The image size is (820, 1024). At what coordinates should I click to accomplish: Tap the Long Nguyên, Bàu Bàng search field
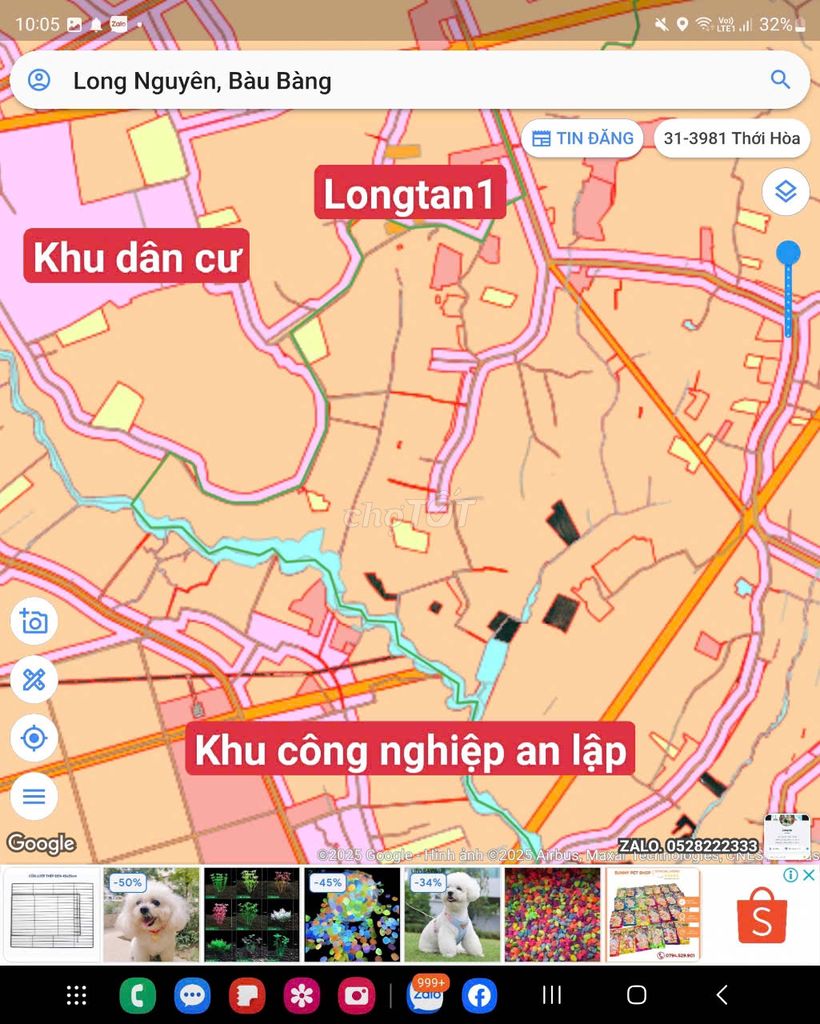(x=400, y=81)
